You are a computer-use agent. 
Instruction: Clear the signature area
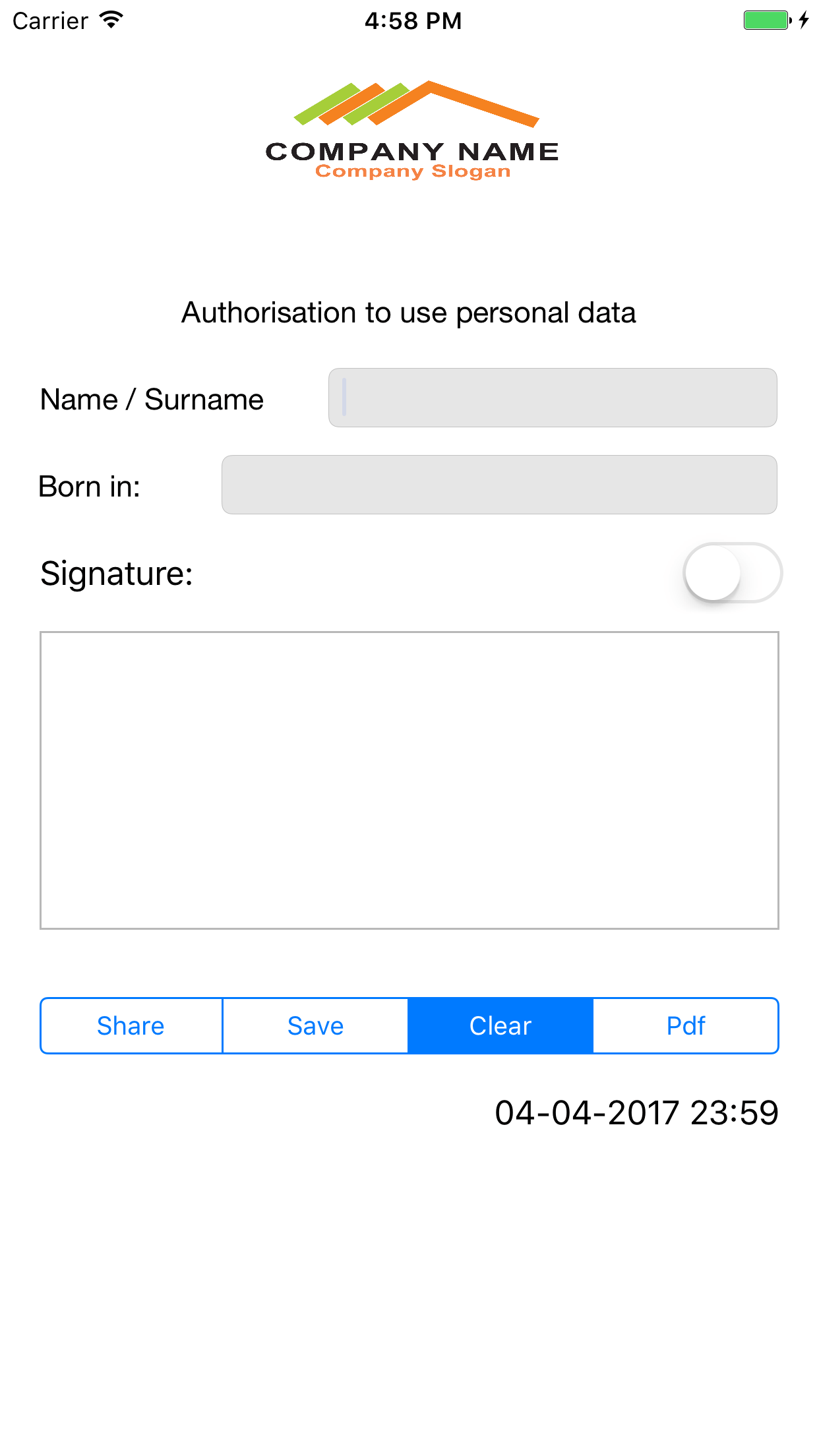pos(501,1025)
